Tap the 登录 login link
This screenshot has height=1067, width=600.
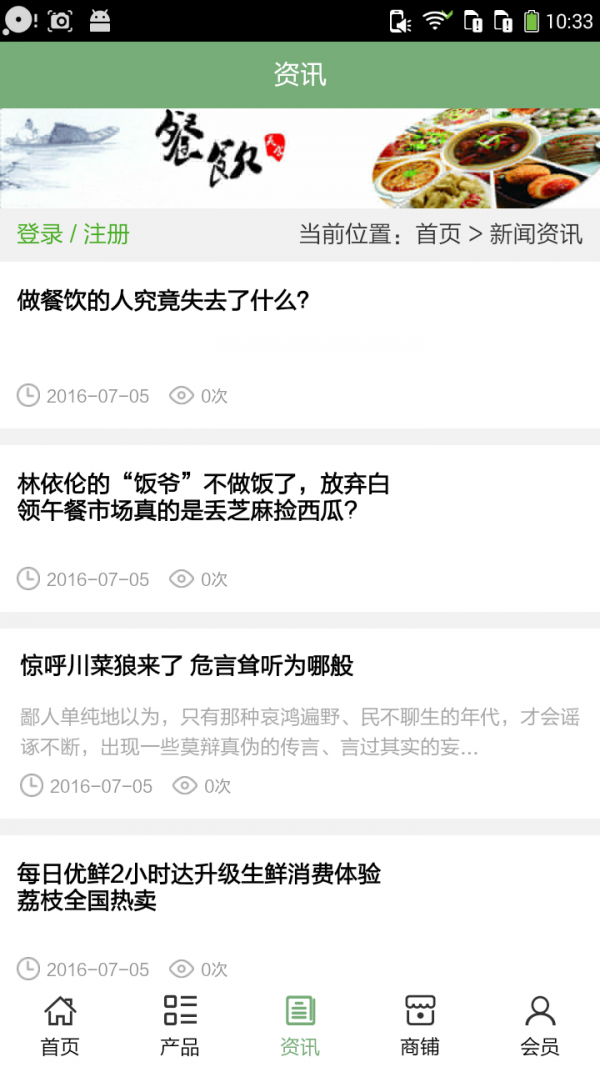click(40, 235)
